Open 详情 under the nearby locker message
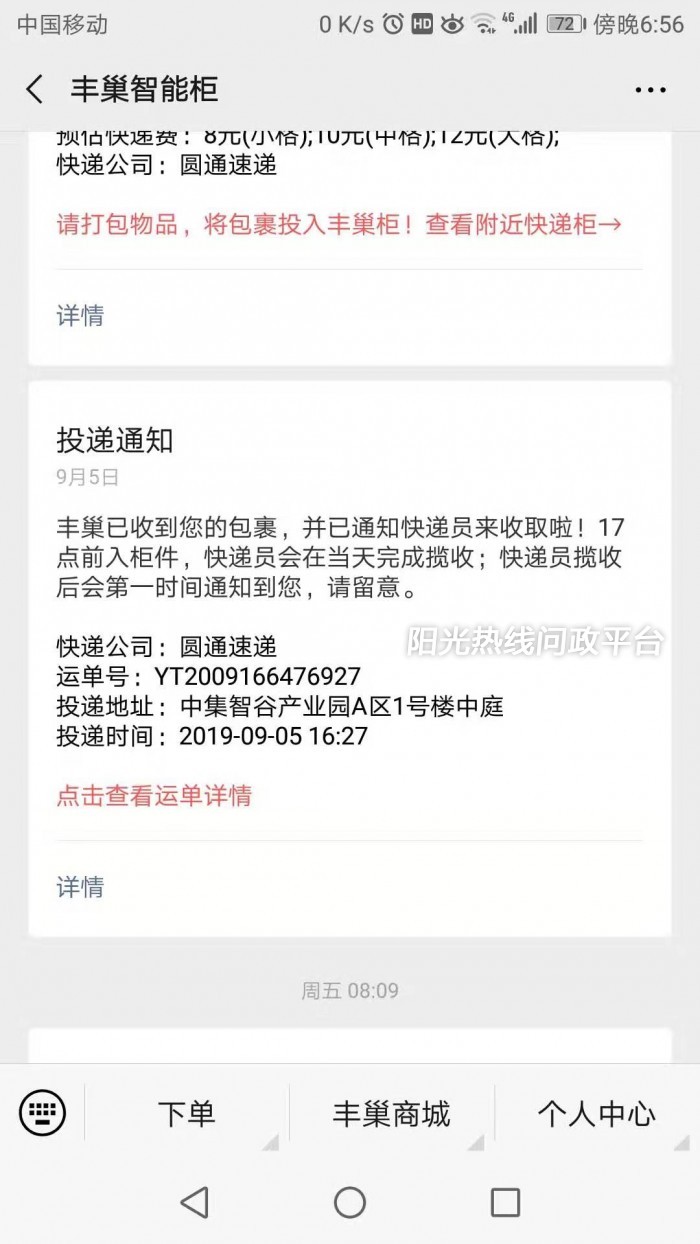The width and height of the screenshot is (700, 1244). click(x=80, y=316)
